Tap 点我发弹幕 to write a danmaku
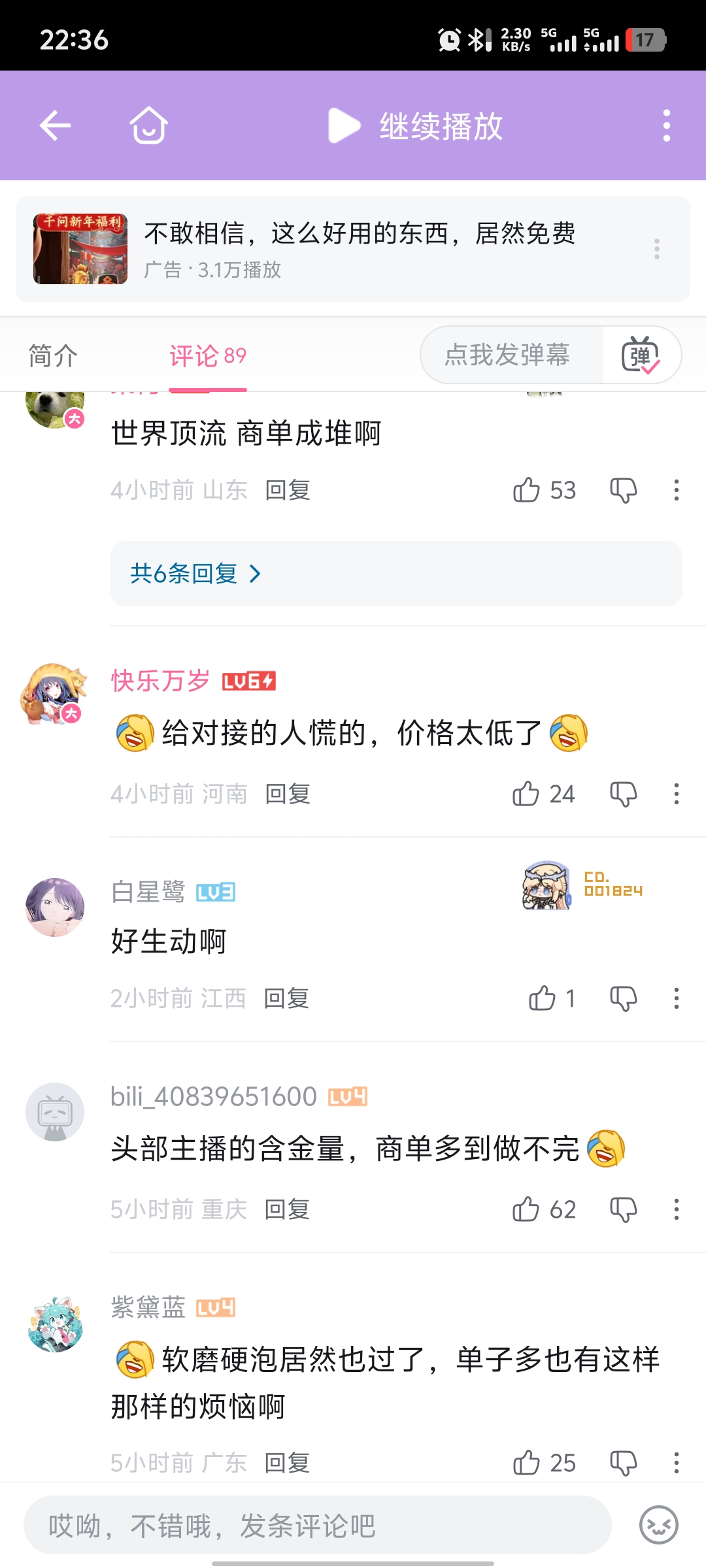706x1568 pixels. click(507, 355)
